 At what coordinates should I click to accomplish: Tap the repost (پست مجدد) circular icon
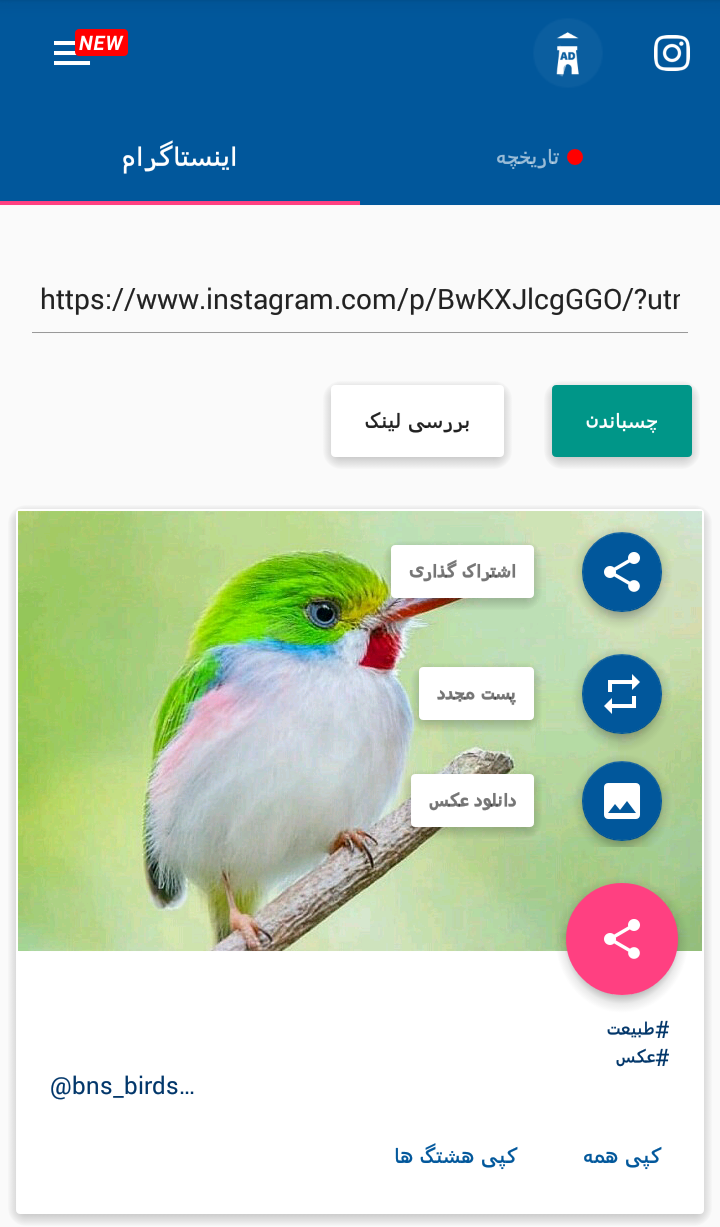pos(621,694)
